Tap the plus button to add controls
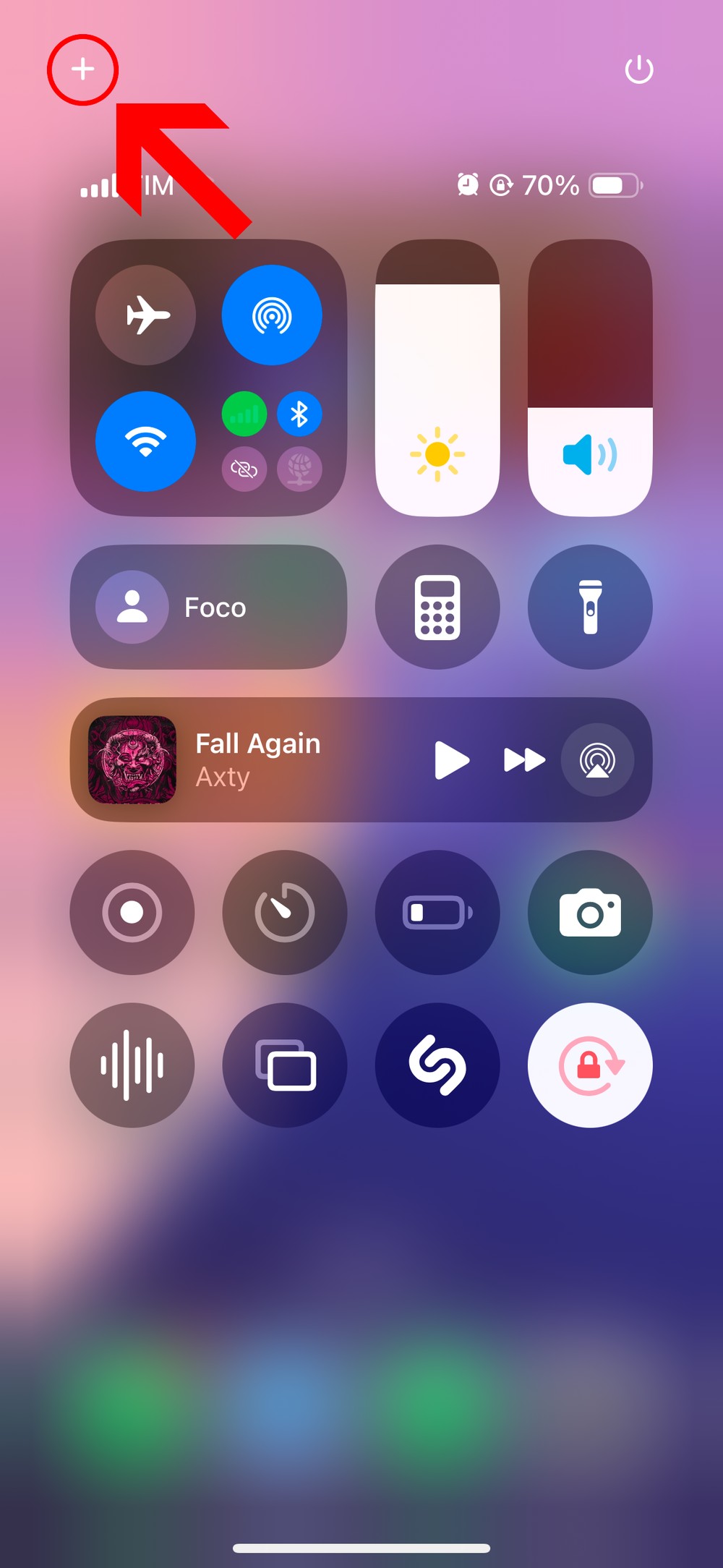Image resolution: width=723 pixels, height=1568 pixels. [82, 69]
